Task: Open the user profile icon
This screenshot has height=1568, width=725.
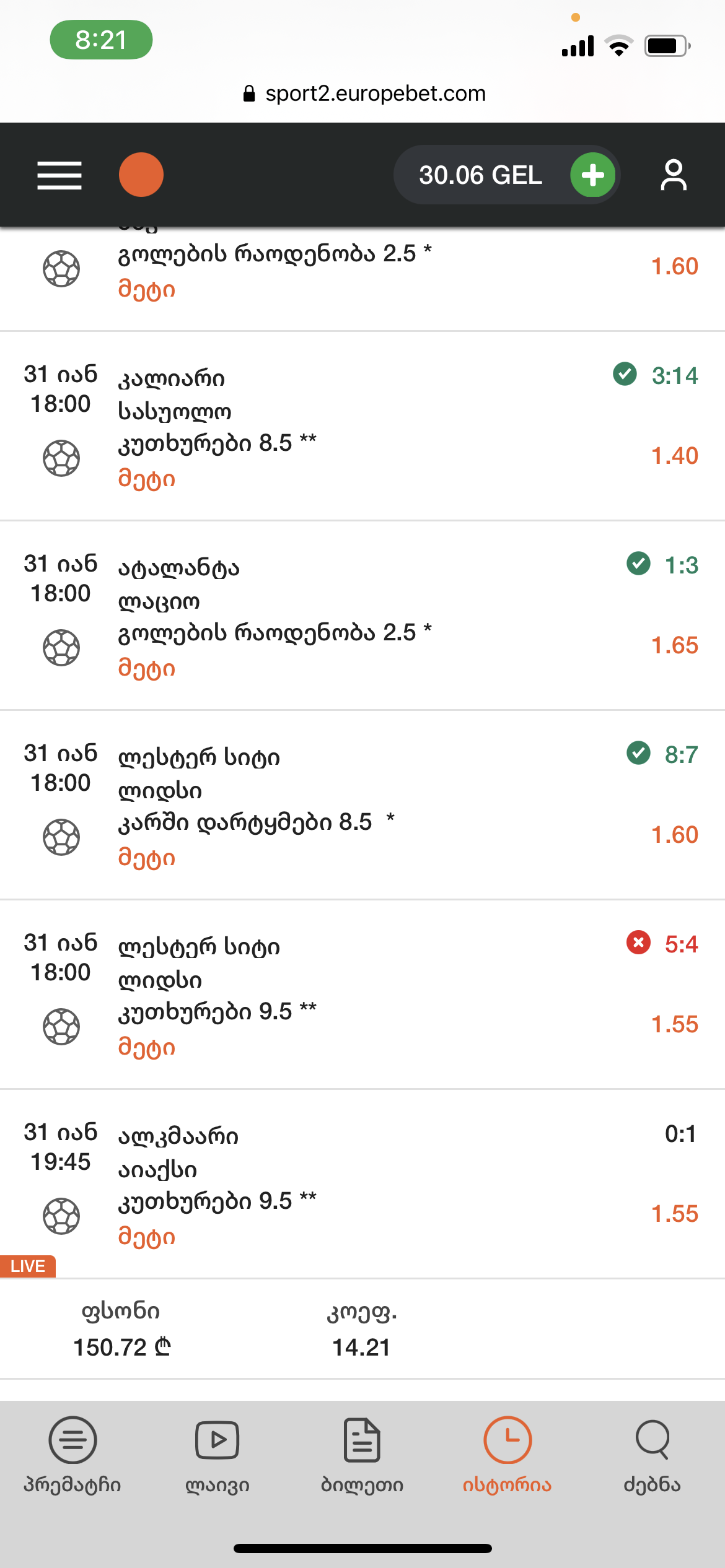Action: 674,175
